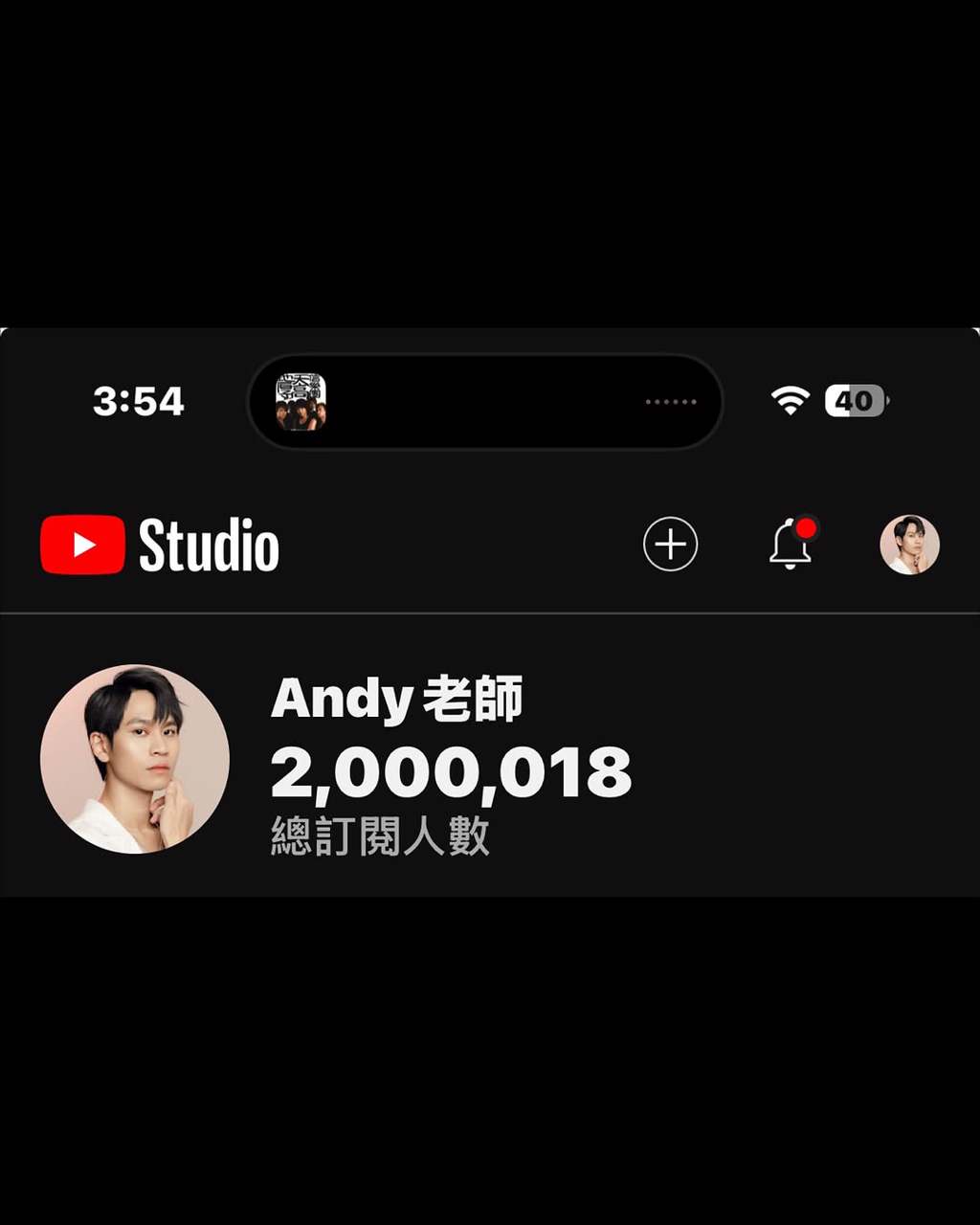This screenshot has height=1225, width=980.
Task: Click the red YouTube Studio play logo
Action: pyautogui.click(x=80, y=544)
